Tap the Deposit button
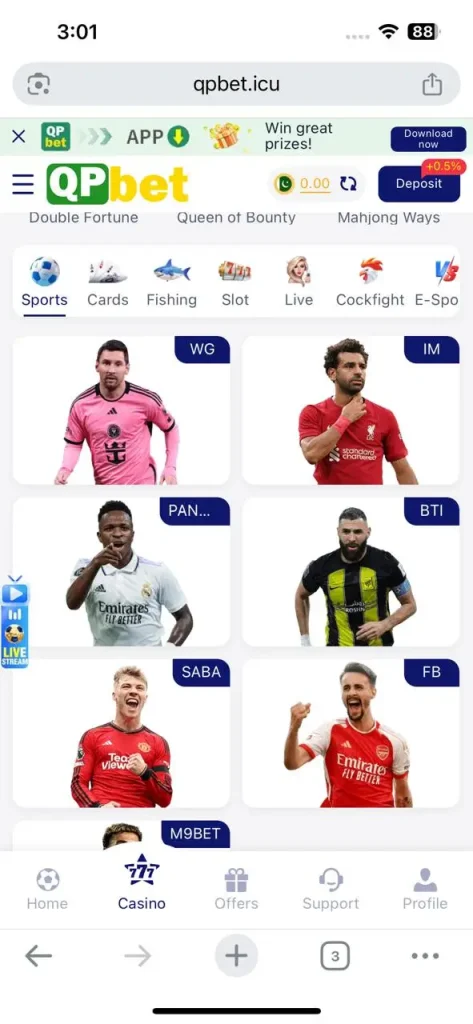Viewport: 473px width, 1024px height. click(x=420, y=183)
